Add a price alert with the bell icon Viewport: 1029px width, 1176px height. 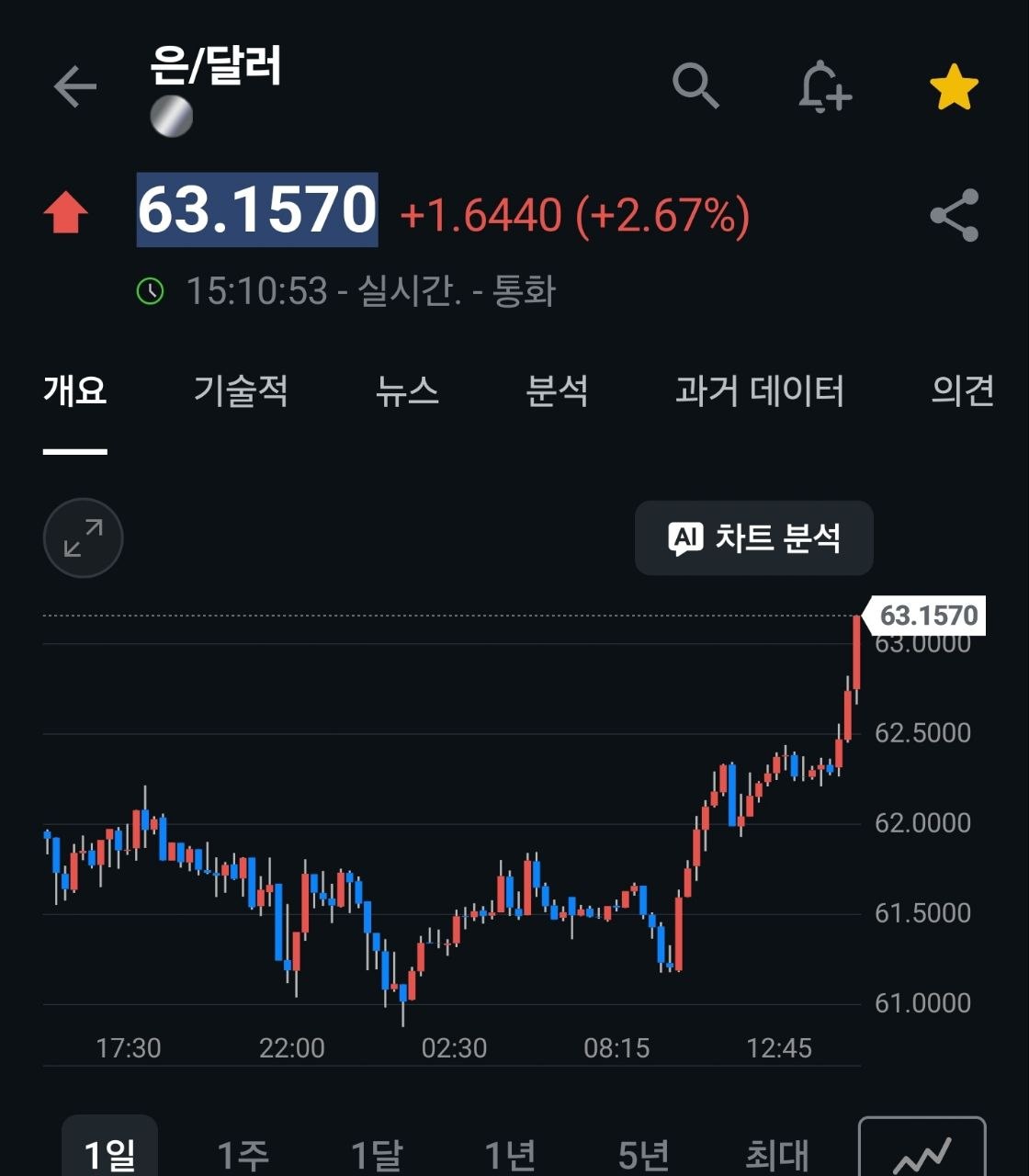824,87
